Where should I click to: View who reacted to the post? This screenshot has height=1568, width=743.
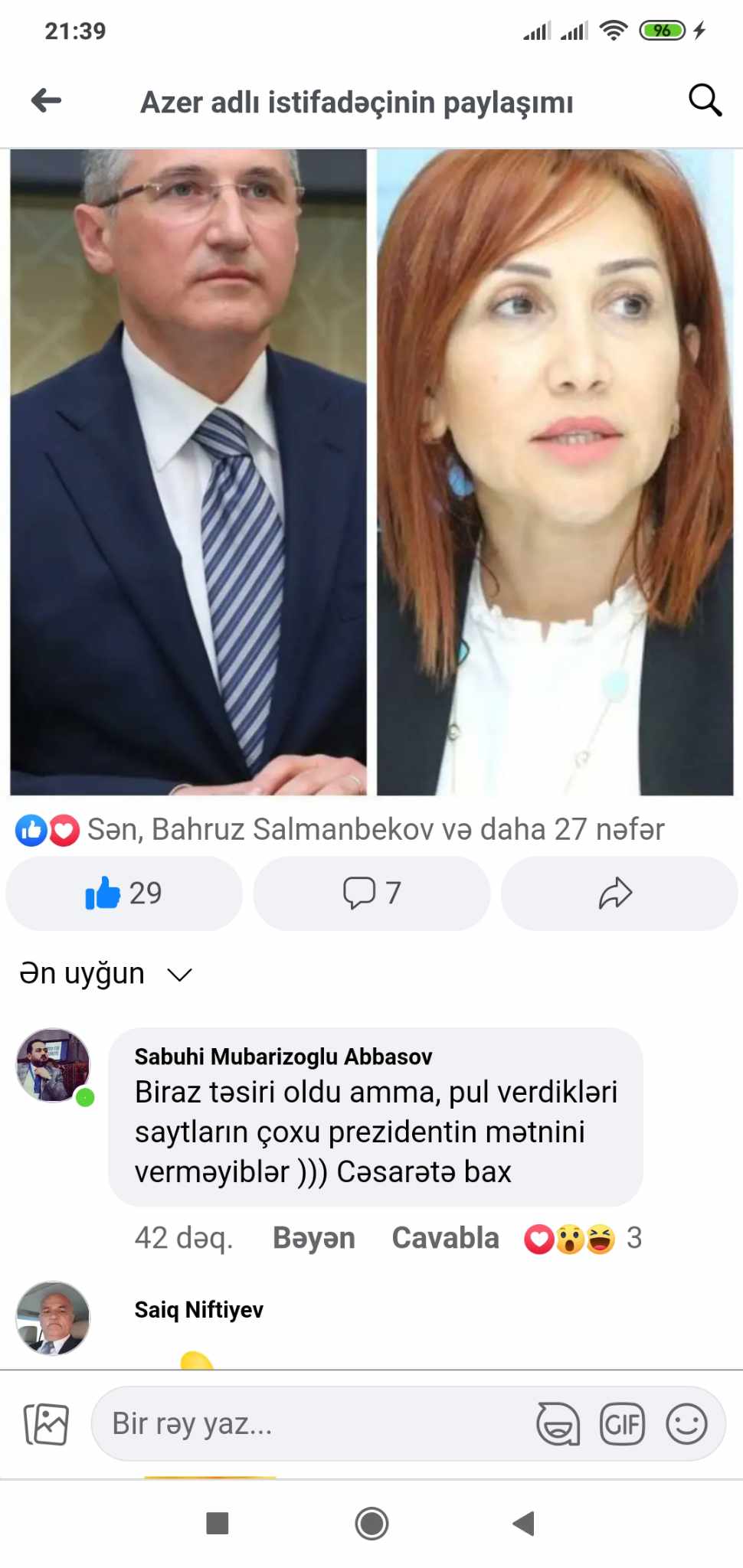pos(374,829)
